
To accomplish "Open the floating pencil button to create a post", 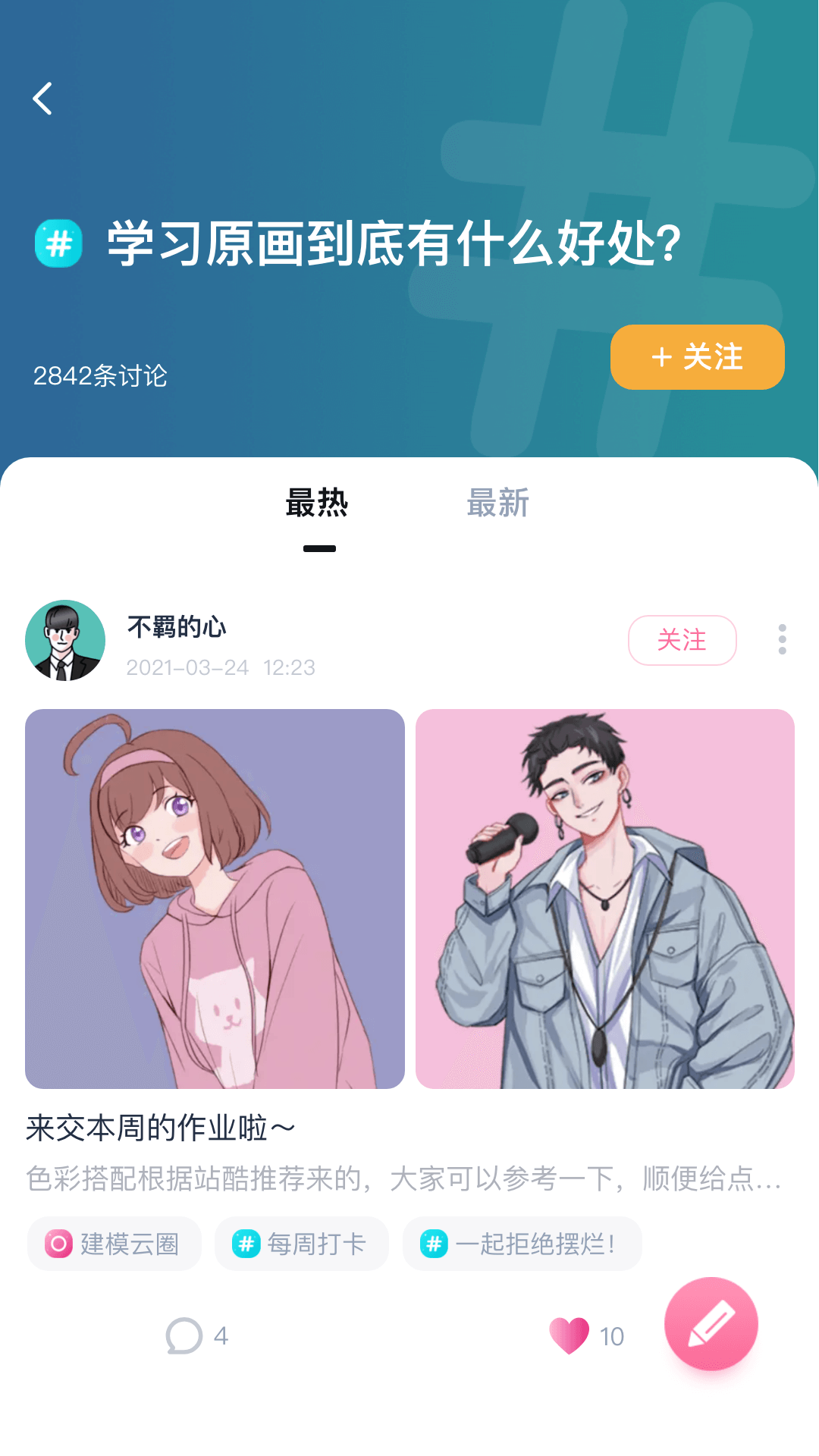I will tap(711, 1323).
